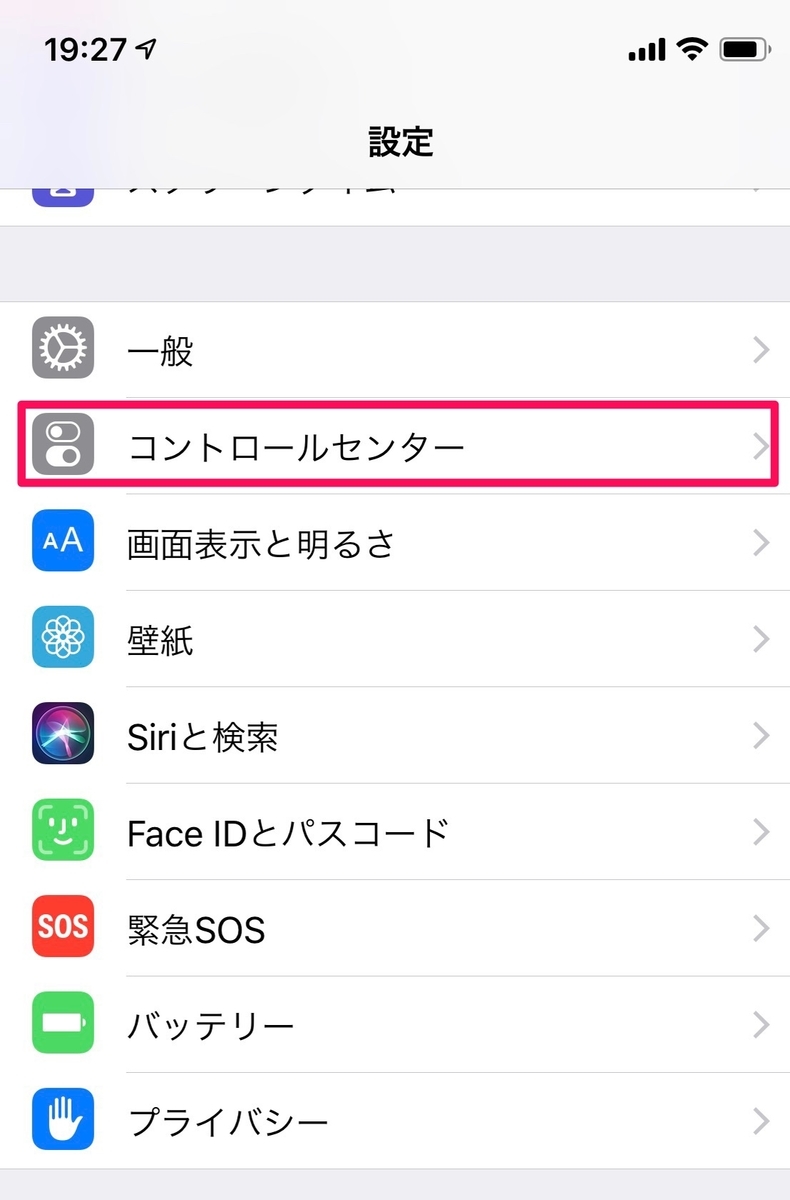The width and height of the screenshot is (790, 1200).
Task: Open プライバシー settings
Action: [x=400, y=1120]
